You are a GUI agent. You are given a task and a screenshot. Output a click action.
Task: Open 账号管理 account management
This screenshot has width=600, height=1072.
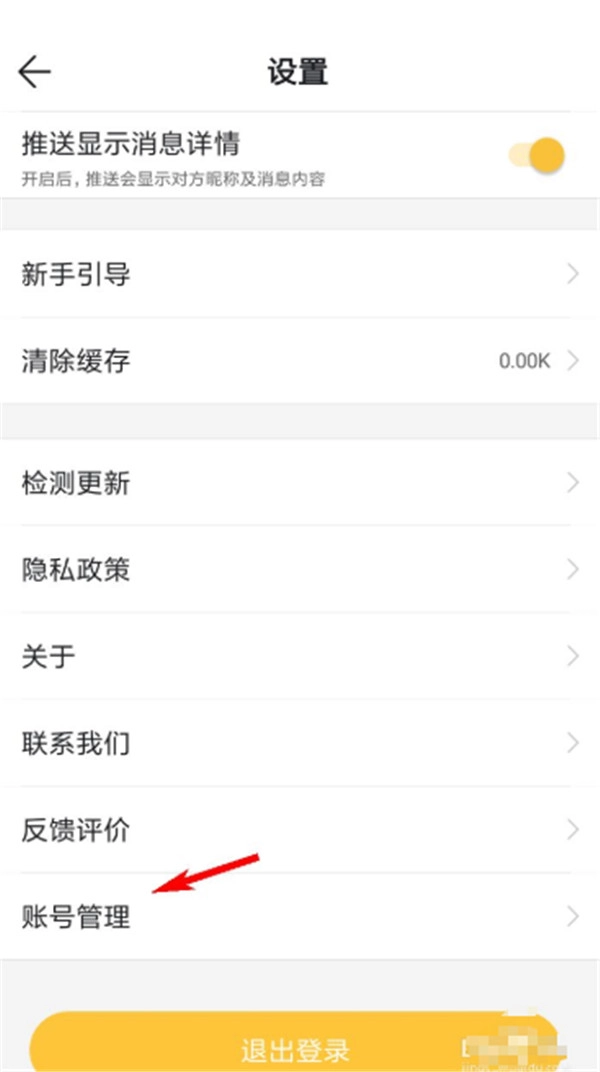click(300, 916)
